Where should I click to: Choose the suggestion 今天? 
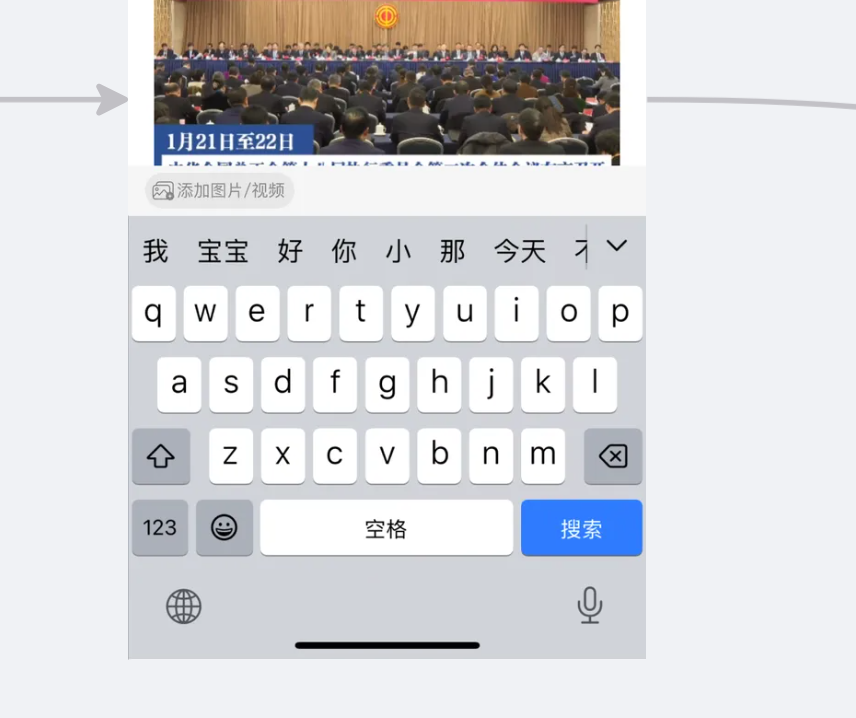pos(520,251)
